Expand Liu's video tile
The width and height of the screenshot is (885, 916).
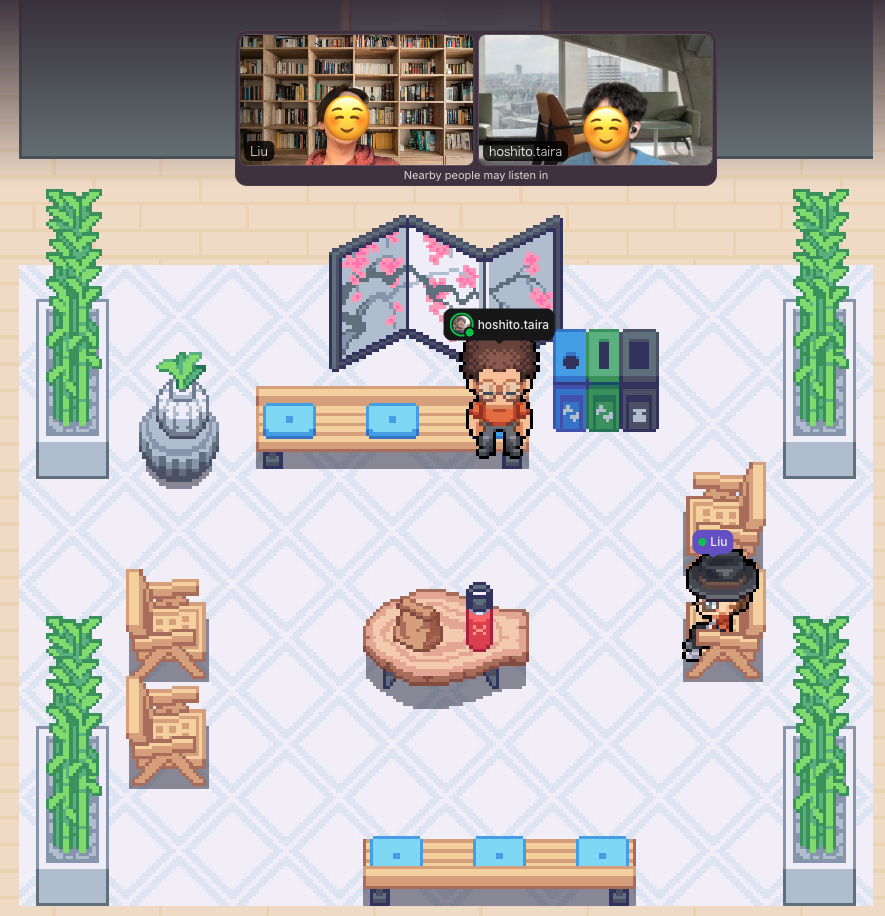(x=356, y=100)
